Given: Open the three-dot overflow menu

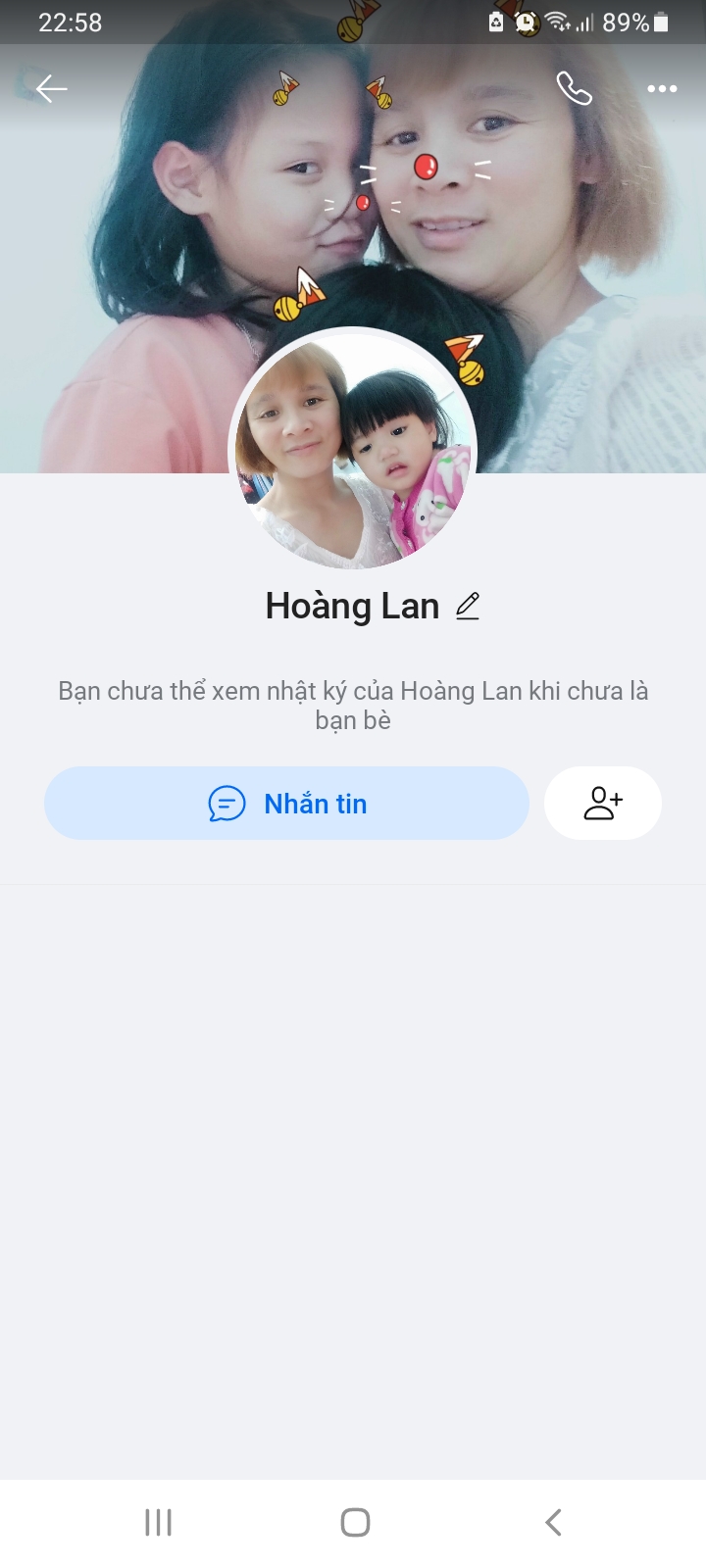Looking at the screenshot, I should (662, 89).
